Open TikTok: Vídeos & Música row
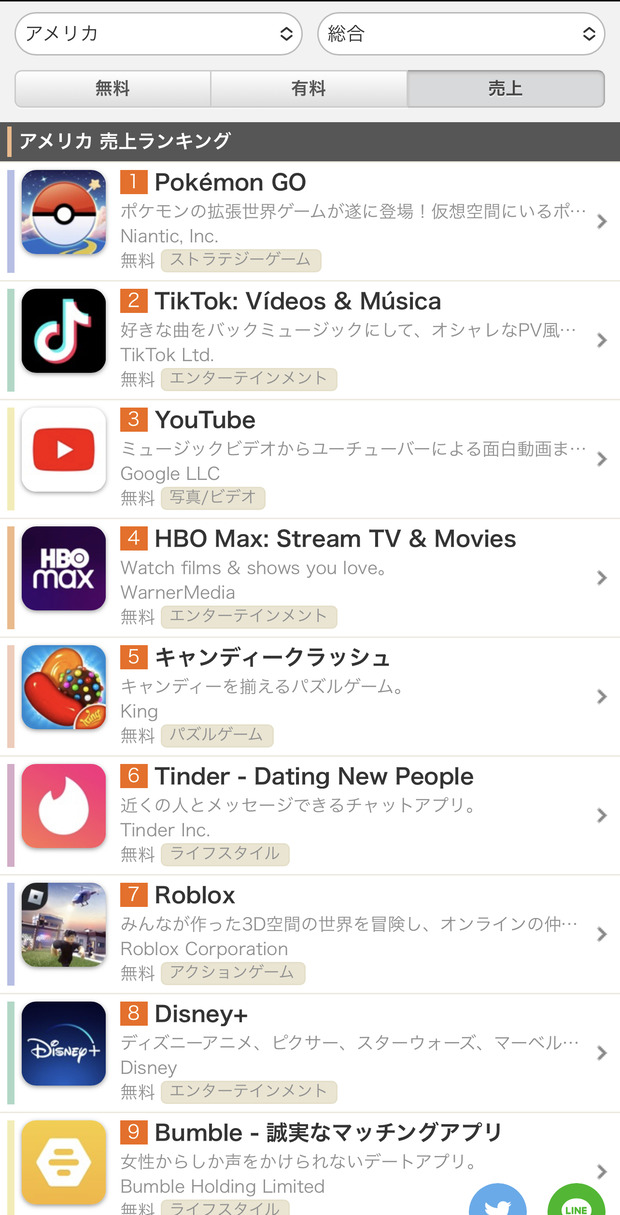Image resolution: width=620 pixels, height=1215 pixels. (x=310, y=340)
